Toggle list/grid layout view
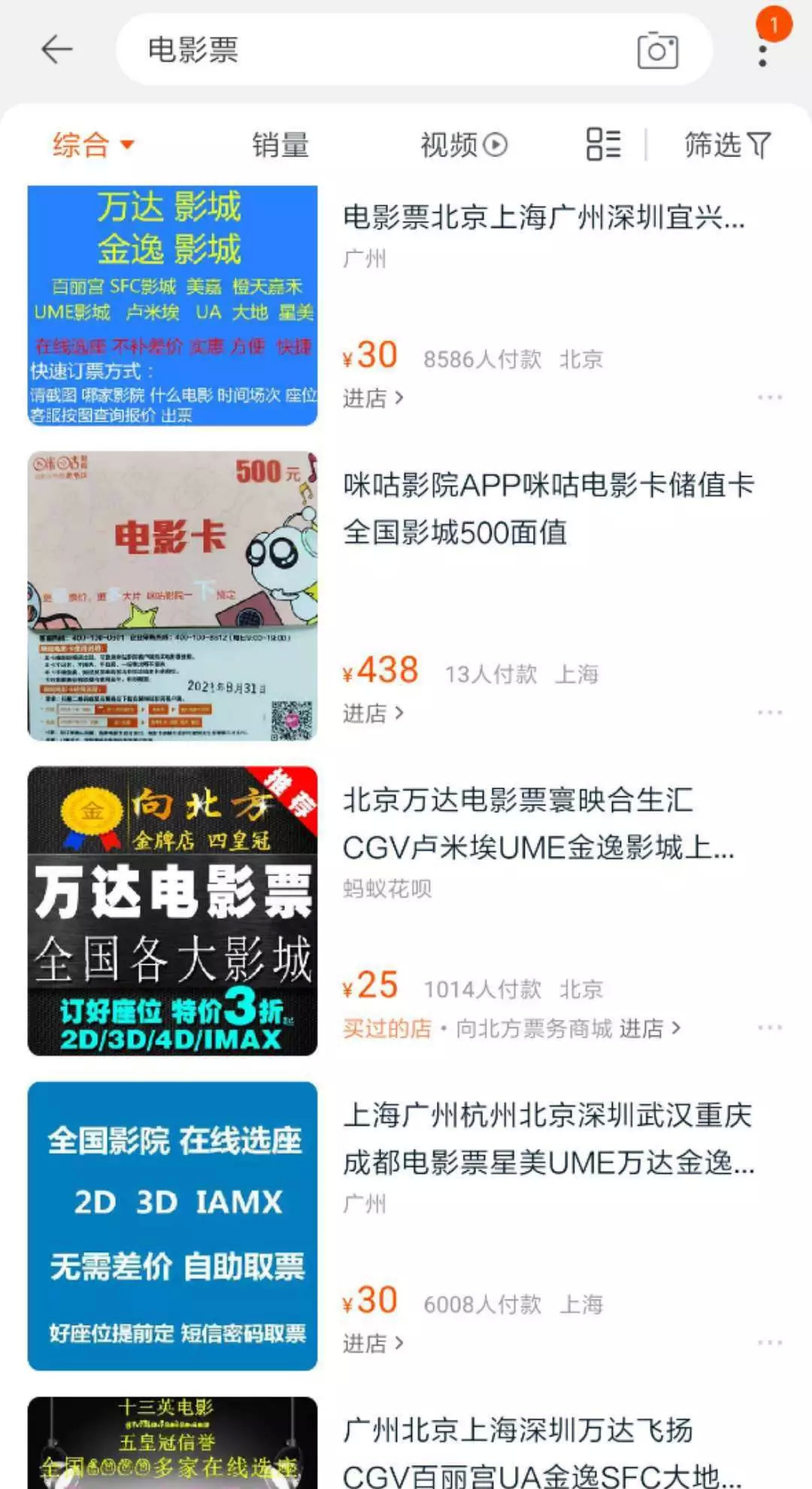Screen dimensions: 812x1489 pos(603,144)
